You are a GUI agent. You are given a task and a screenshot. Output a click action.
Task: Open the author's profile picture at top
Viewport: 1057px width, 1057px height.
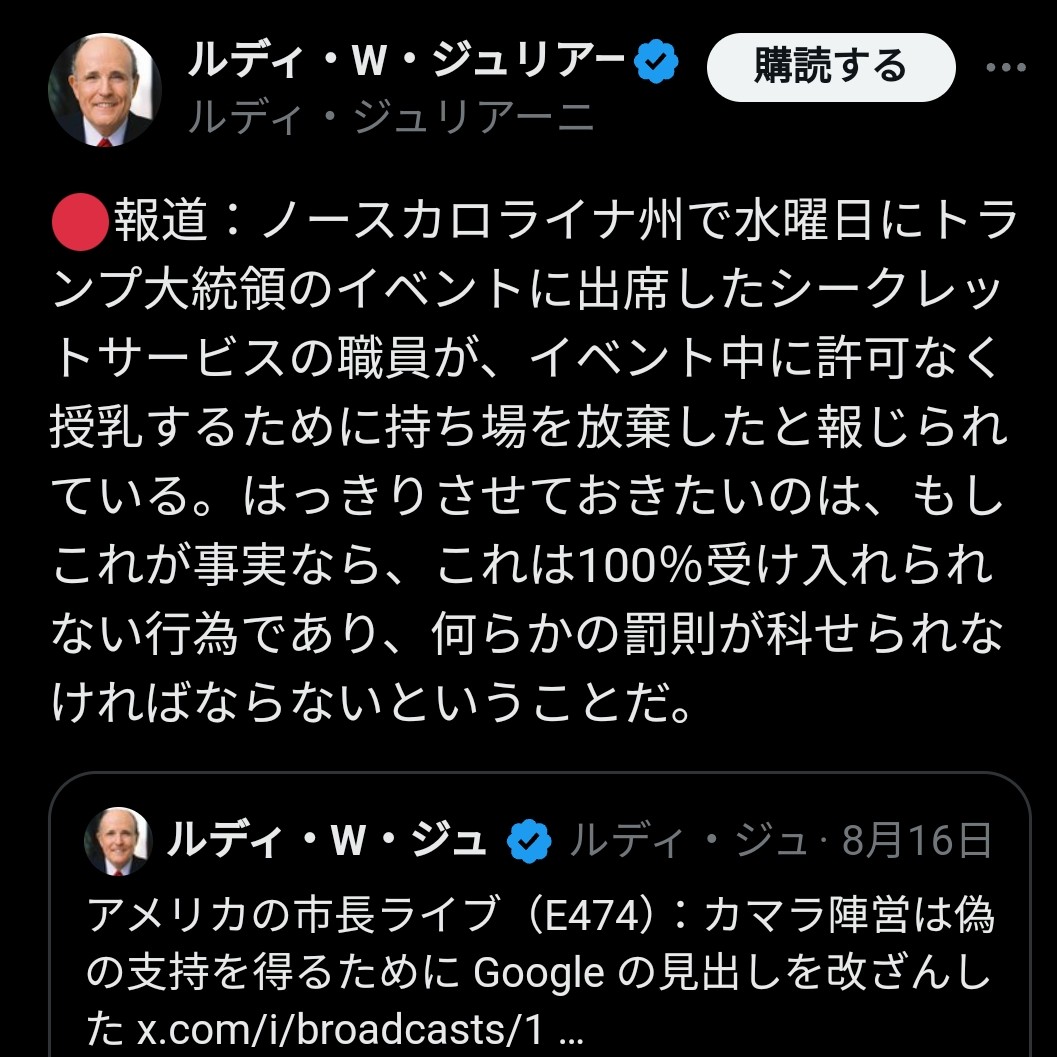tap(104, 90)
